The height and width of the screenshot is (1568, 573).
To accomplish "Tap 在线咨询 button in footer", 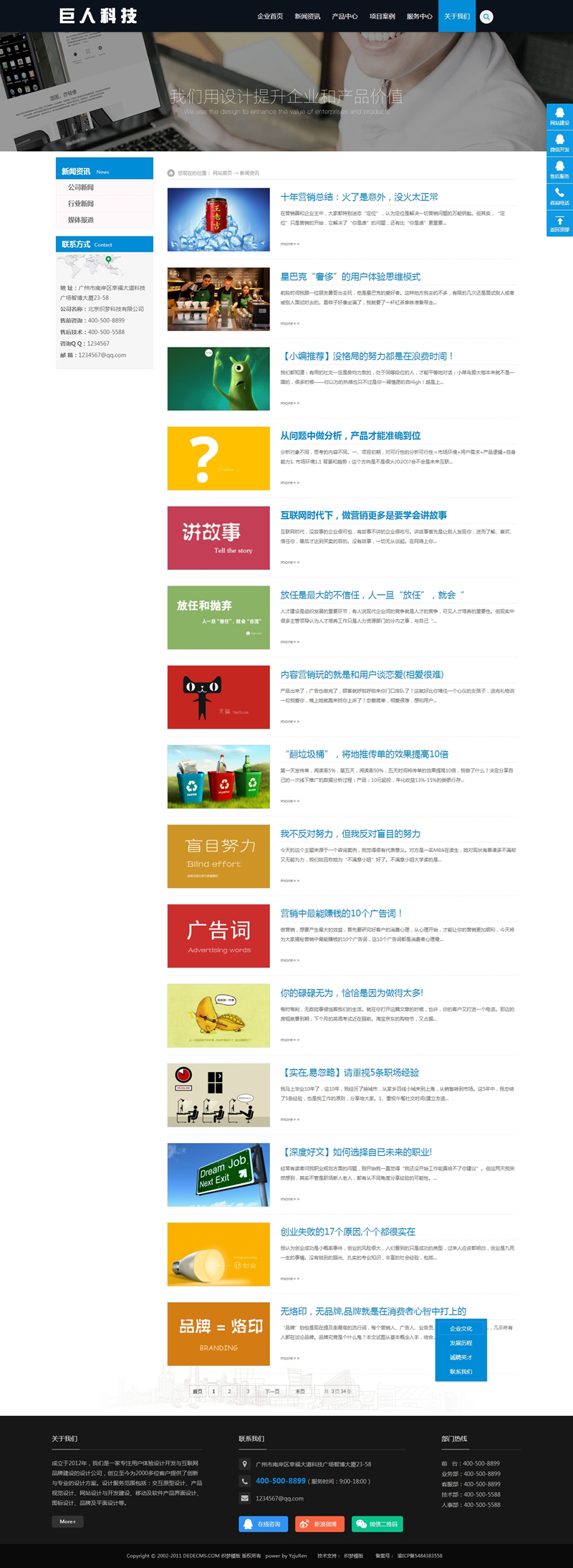I will 263,1524.
